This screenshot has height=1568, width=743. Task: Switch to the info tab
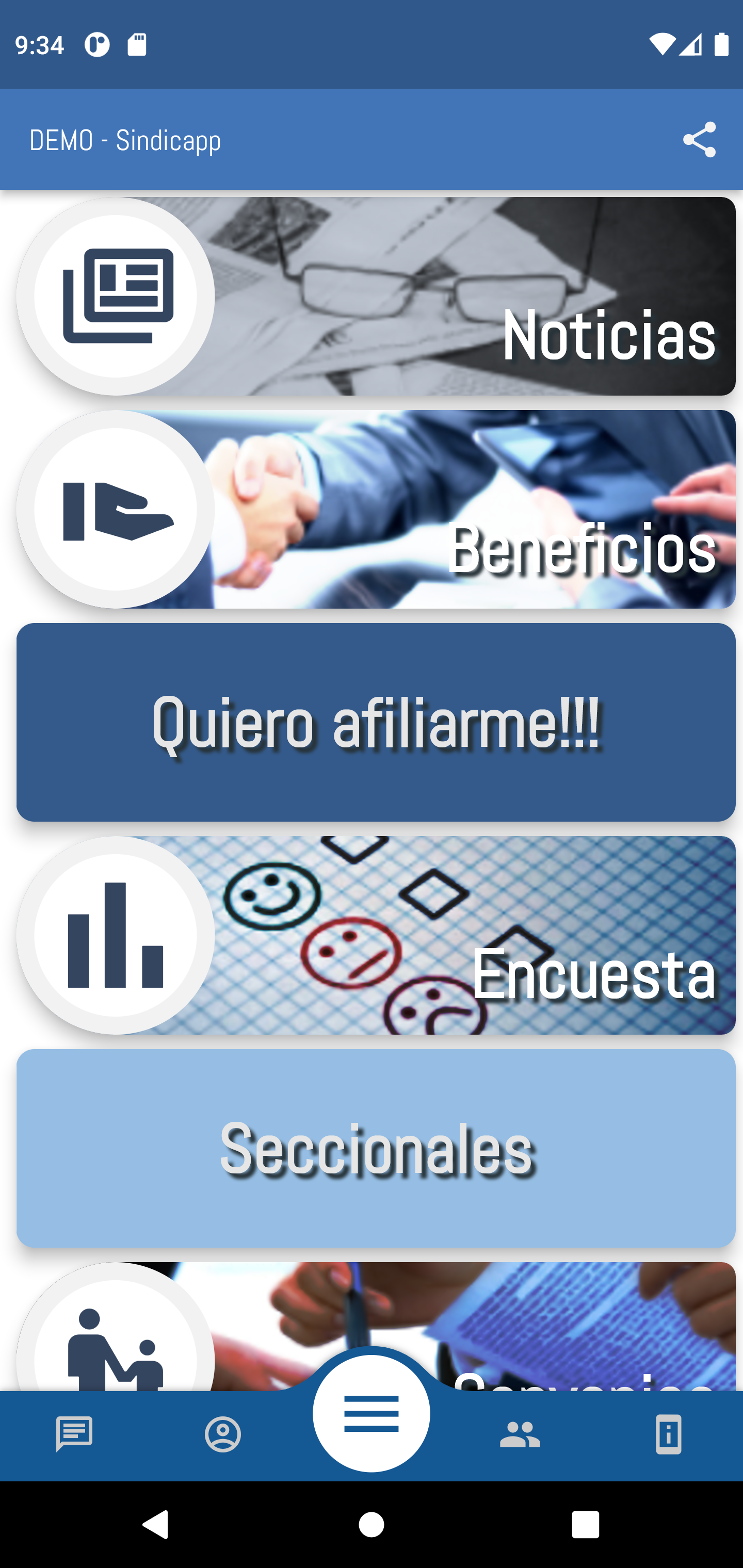coord(668,1434)
